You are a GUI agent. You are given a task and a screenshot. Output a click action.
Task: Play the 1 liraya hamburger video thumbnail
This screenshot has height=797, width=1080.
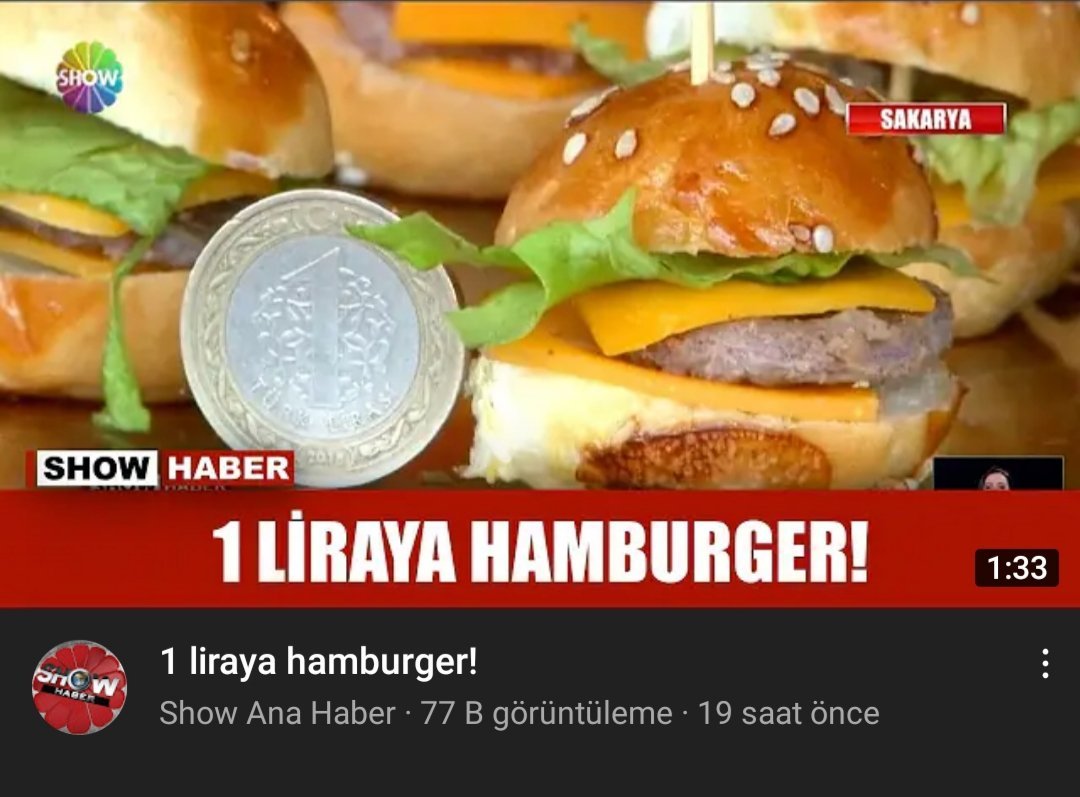click(540, 300)
